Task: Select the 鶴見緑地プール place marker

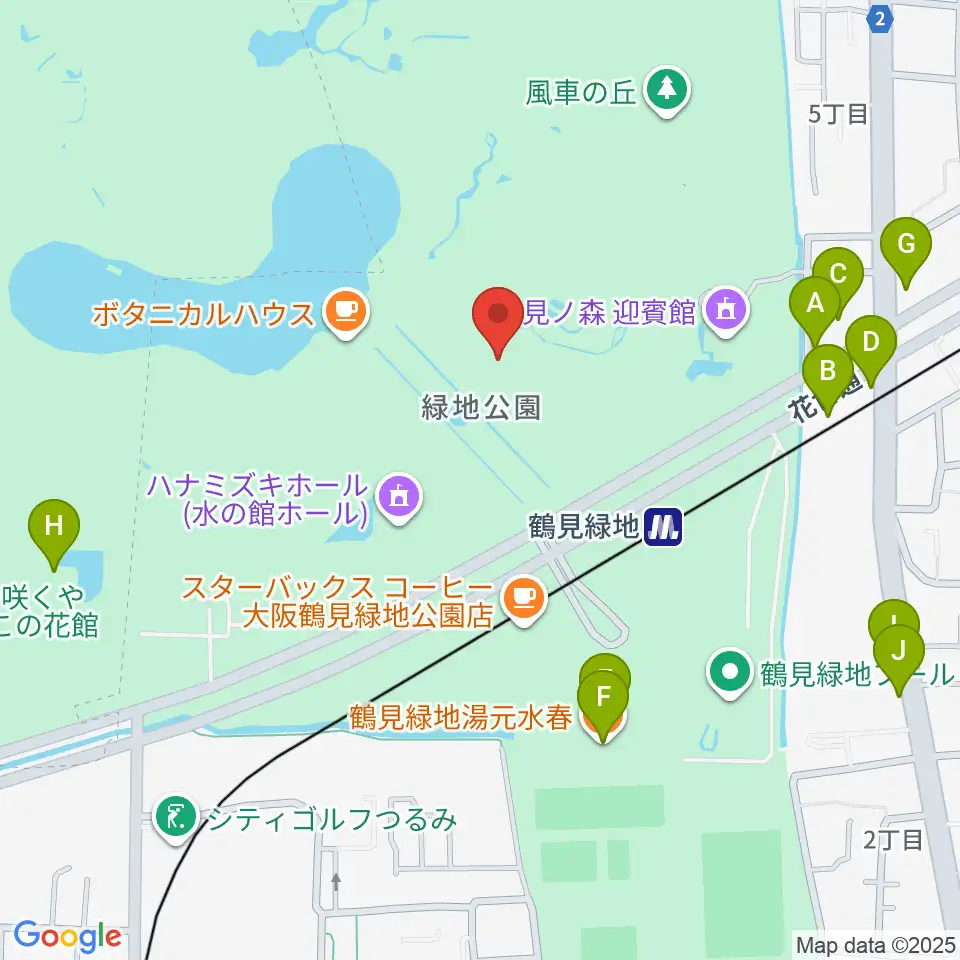Action: [x=731, y=673]
